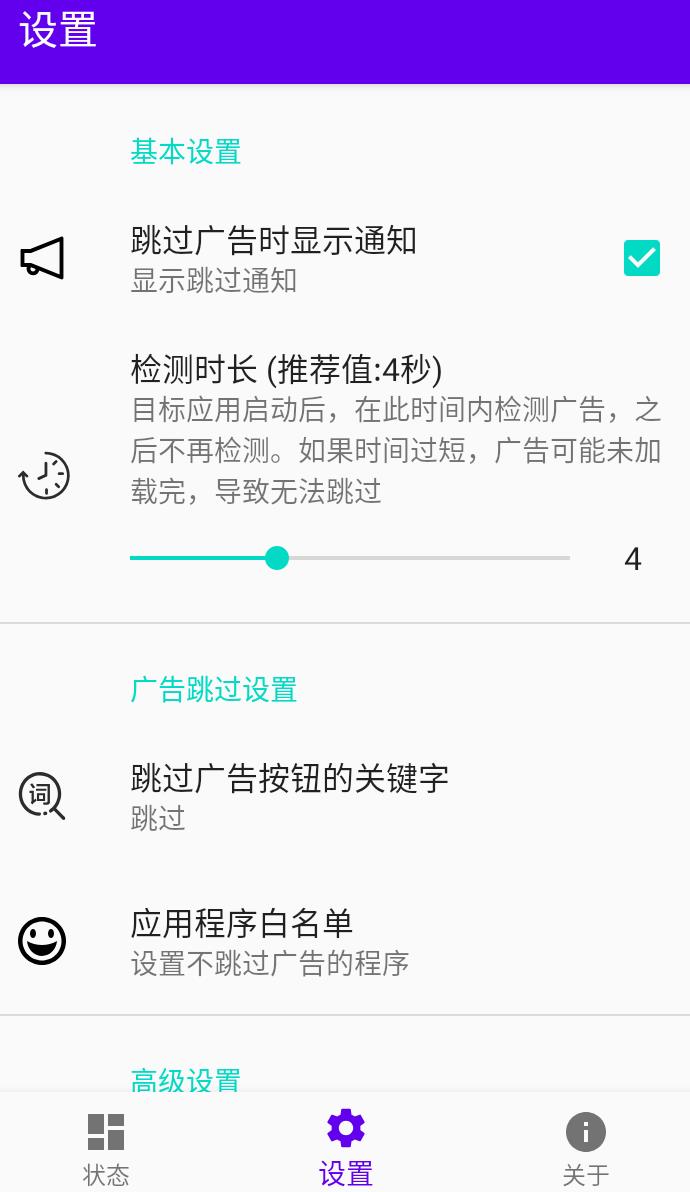Image resolution: width=690 pixels, height=1192 pixels.
Task: Tap the 检测时长 slider track
Action: pyautogui.click(x=350, y=558)
